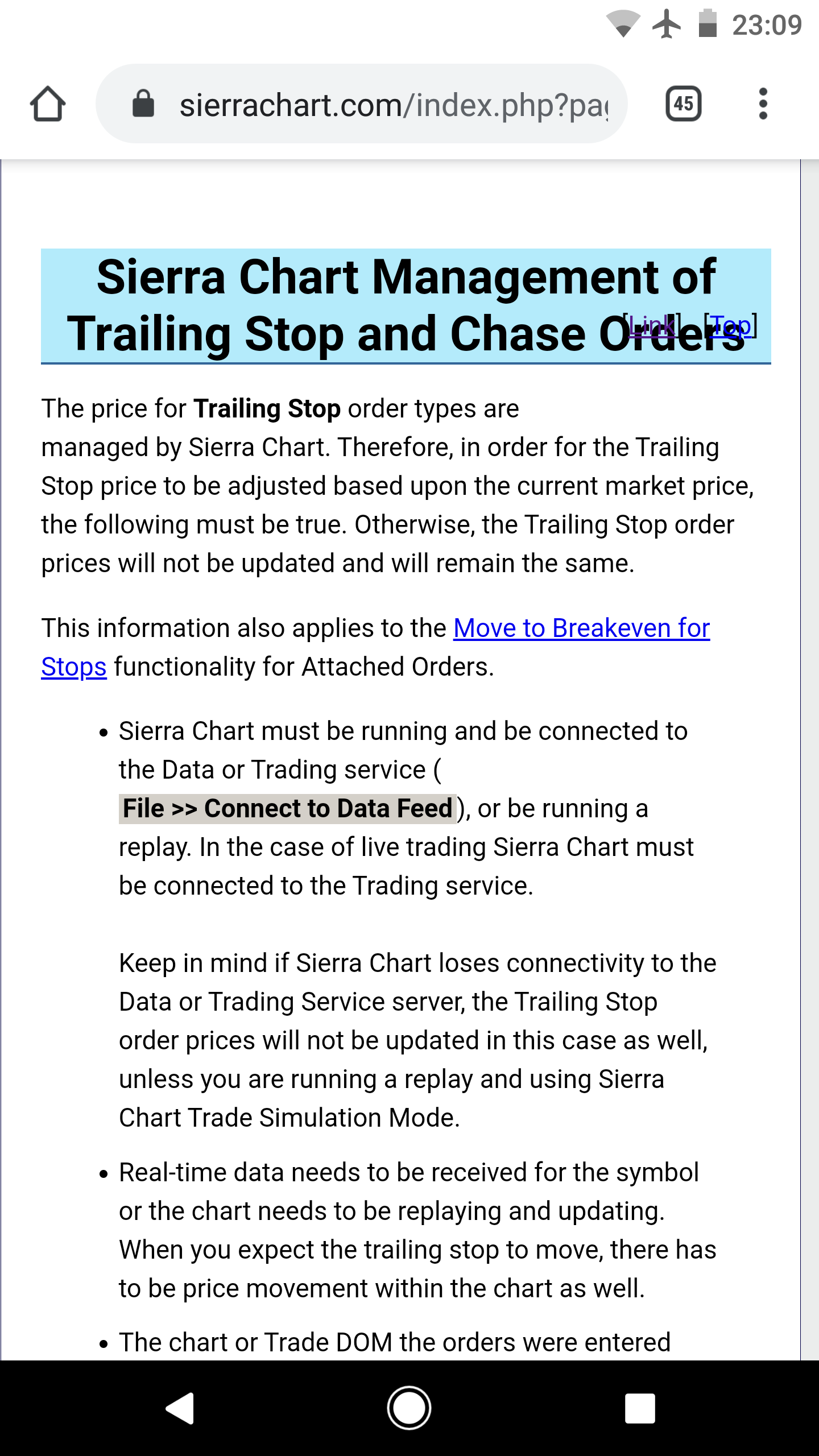Viewport: 819px width, 1456px height.
Task: Open the [Link] anchor in the heading
Action: point(652,326)
